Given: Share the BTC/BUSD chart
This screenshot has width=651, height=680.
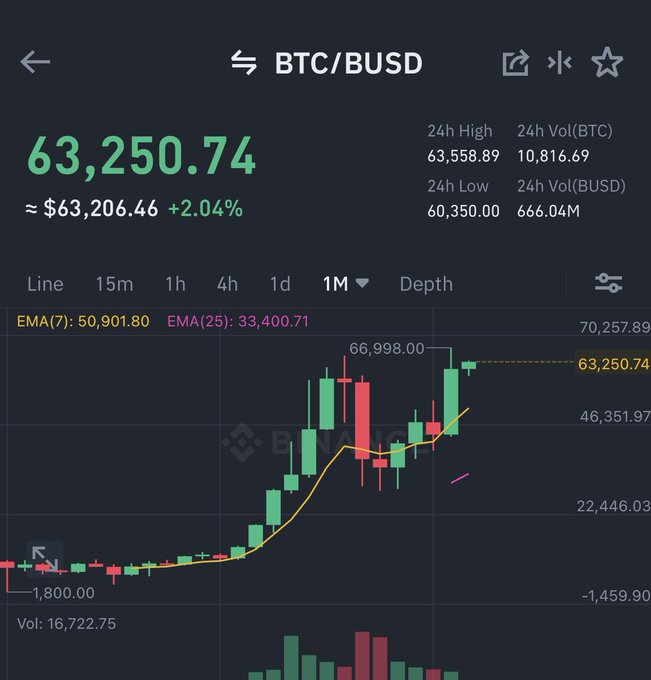Looking at the screenshot, I should click(x=516, y=63).
